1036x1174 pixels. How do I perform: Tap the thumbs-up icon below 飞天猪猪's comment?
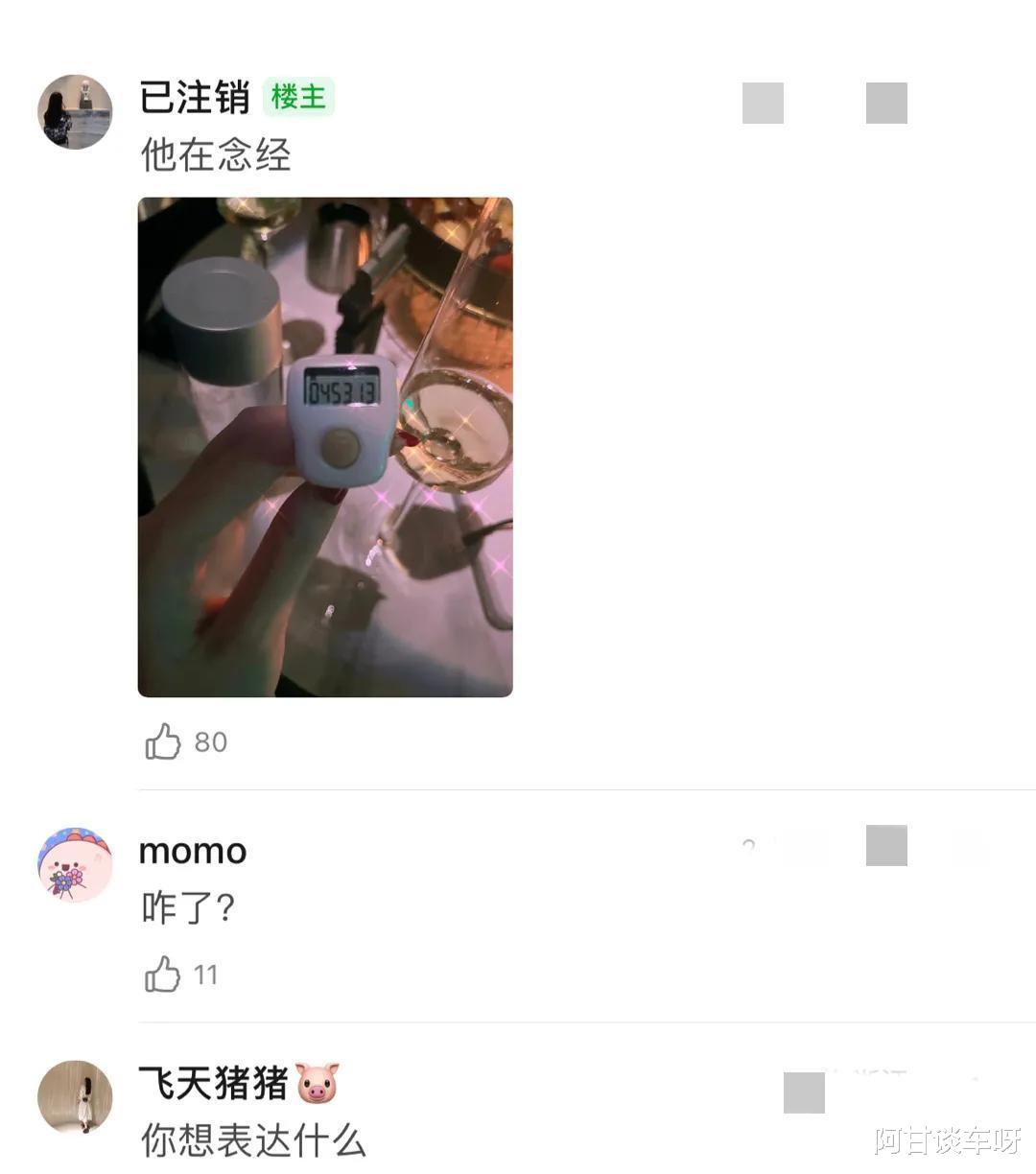(163, 1172)
